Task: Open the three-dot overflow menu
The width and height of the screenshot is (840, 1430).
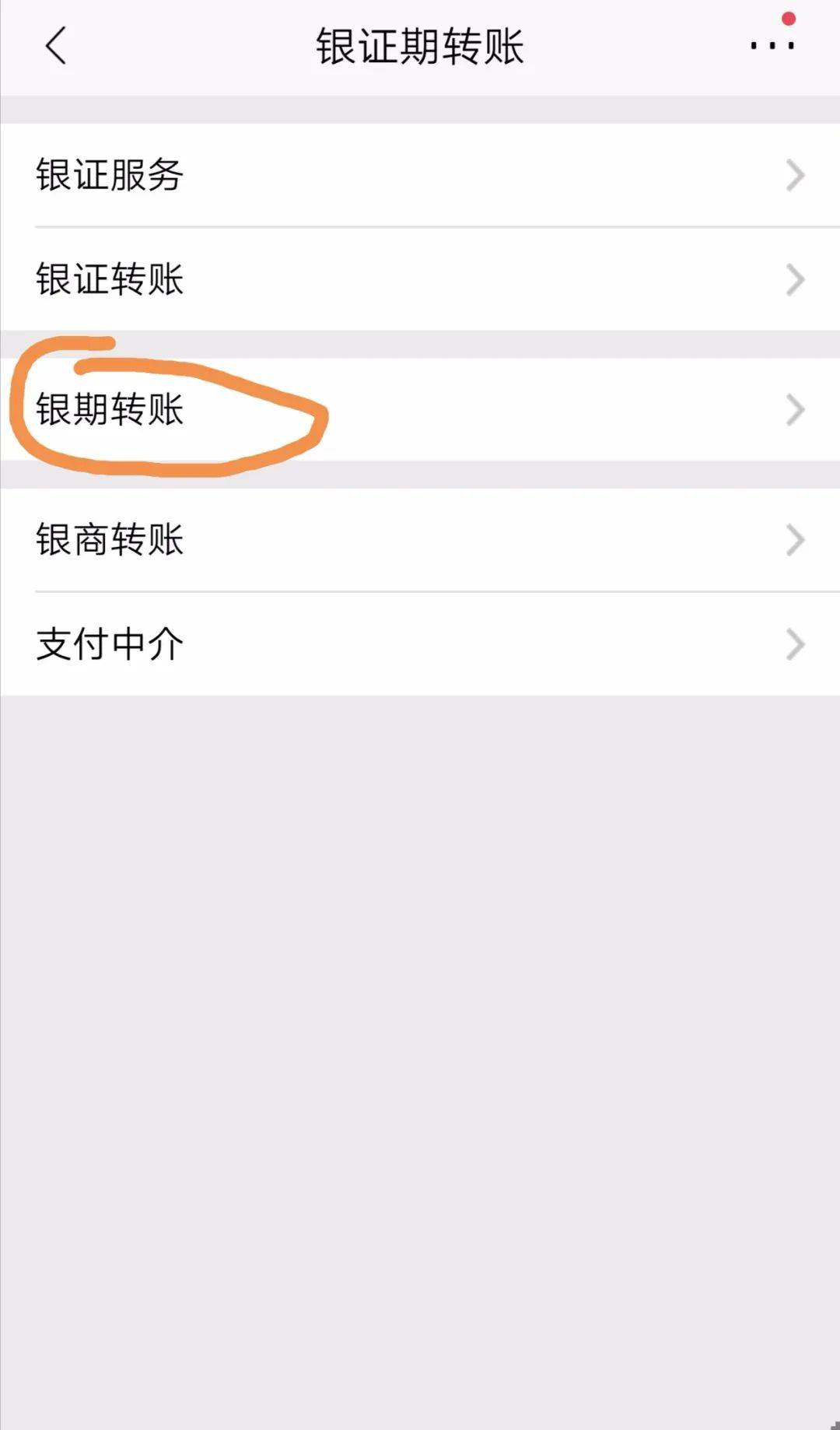Action: (x=772, y=45)
